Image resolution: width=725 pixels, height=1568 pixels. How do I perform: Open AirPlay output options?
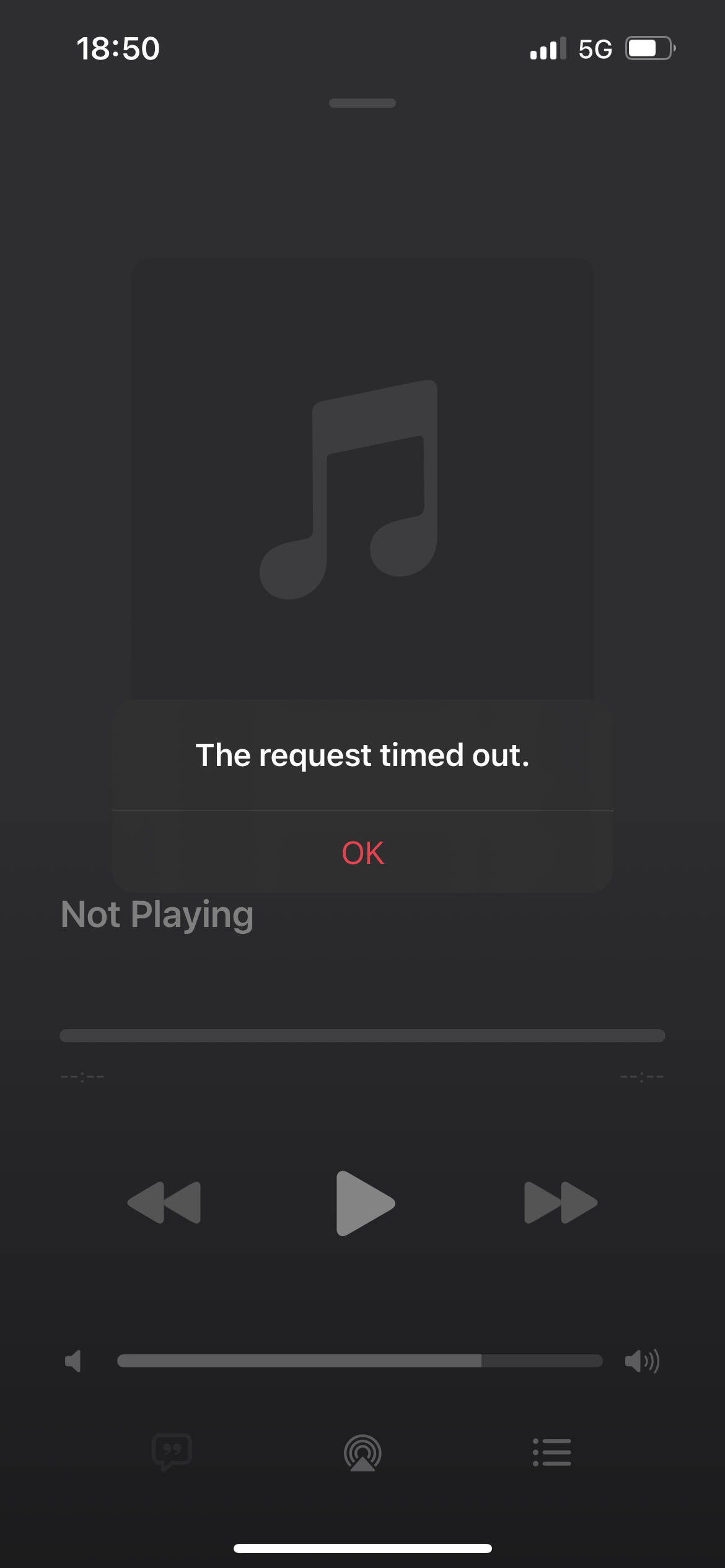(x=362, y=1453)
